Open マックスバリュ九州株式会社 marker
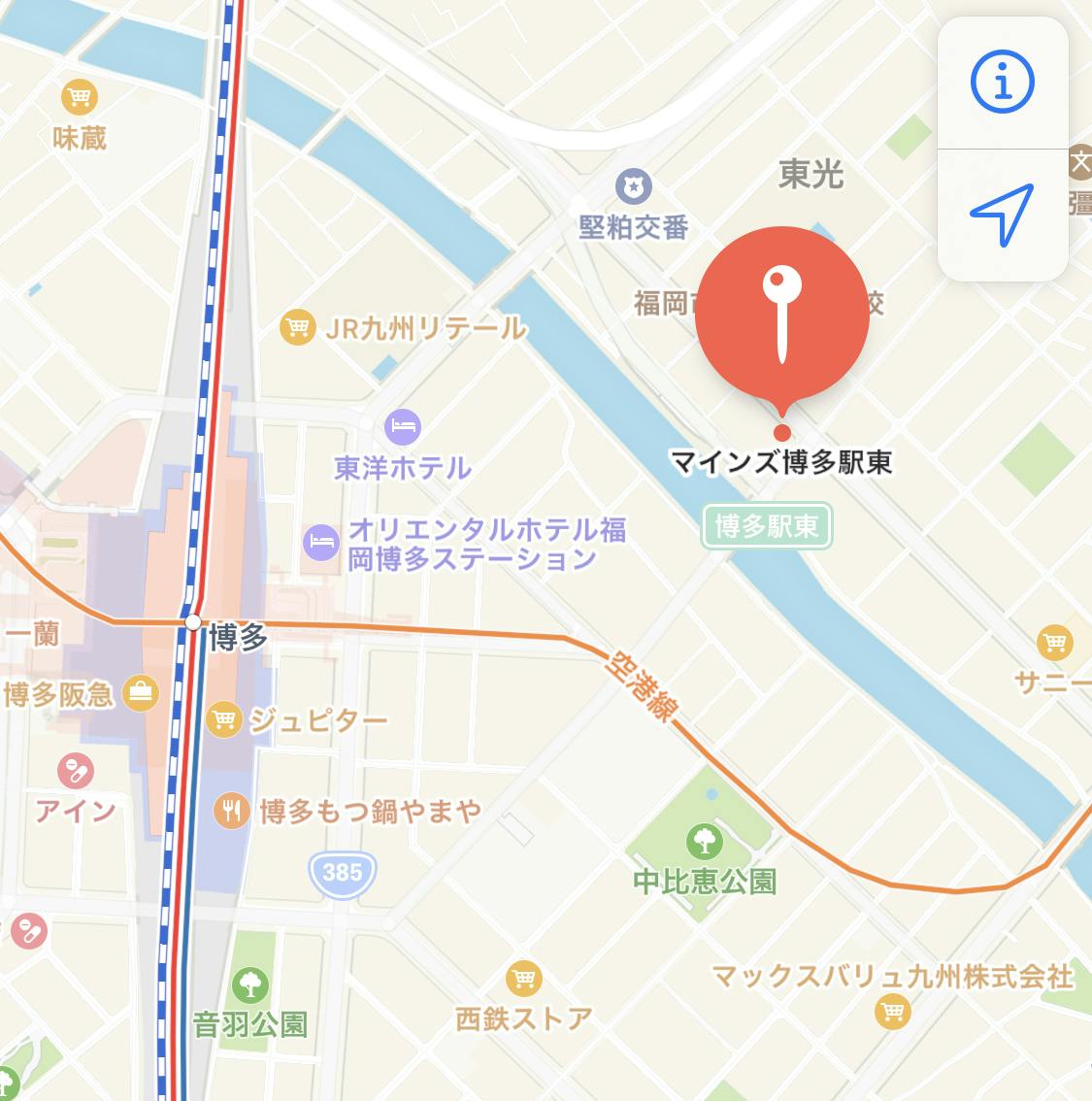The image size is (1092, 1101). pyautogui.click(x=893, y=1011)
